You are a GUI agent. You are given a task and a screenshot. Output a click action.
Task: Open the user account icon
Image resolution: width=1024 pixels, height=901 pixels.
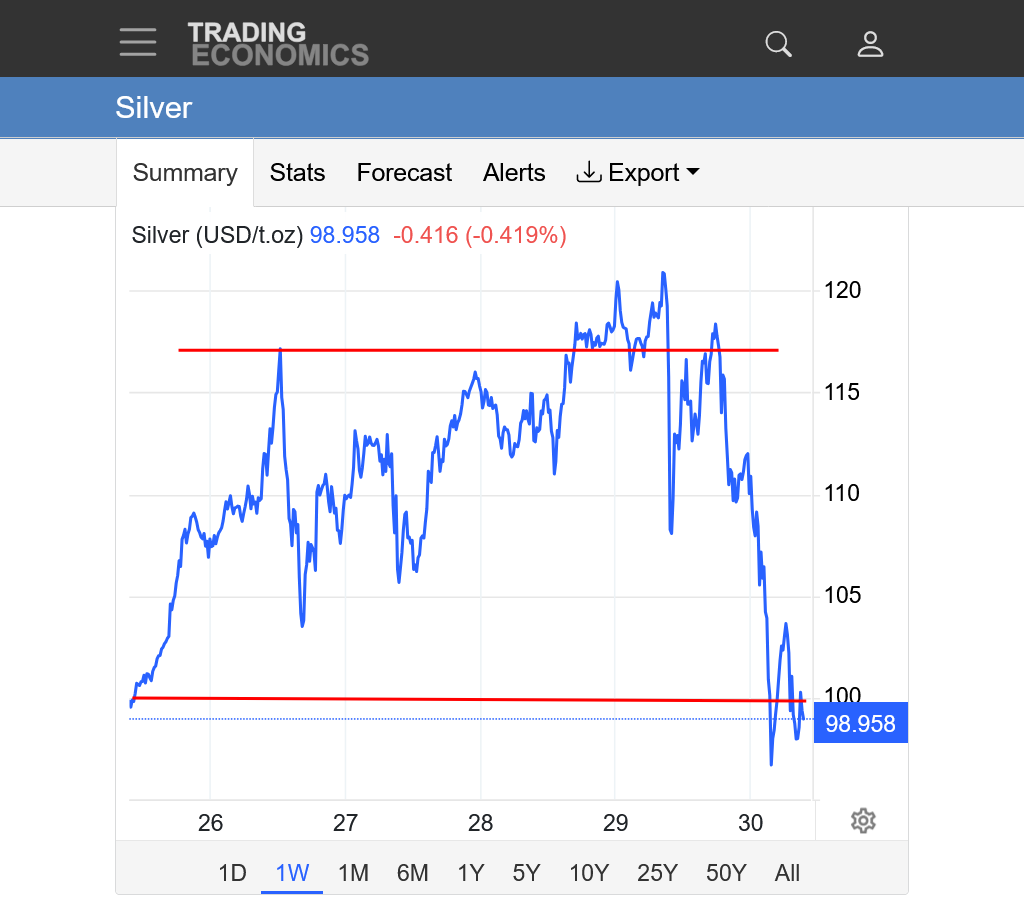(870, 43)
